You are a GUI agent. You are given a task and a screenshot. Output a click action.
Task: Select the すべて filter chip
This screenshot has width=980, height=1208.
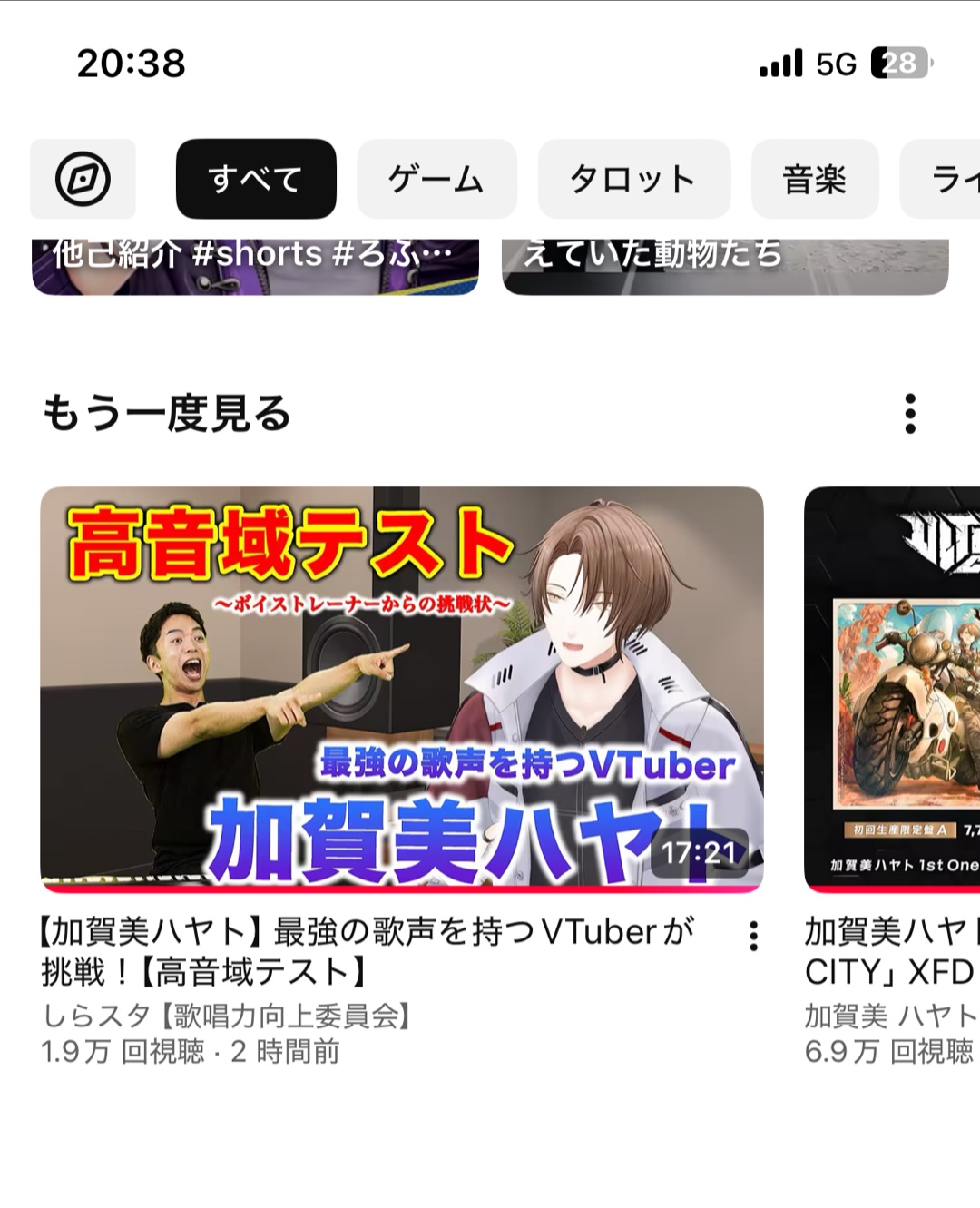256,179
